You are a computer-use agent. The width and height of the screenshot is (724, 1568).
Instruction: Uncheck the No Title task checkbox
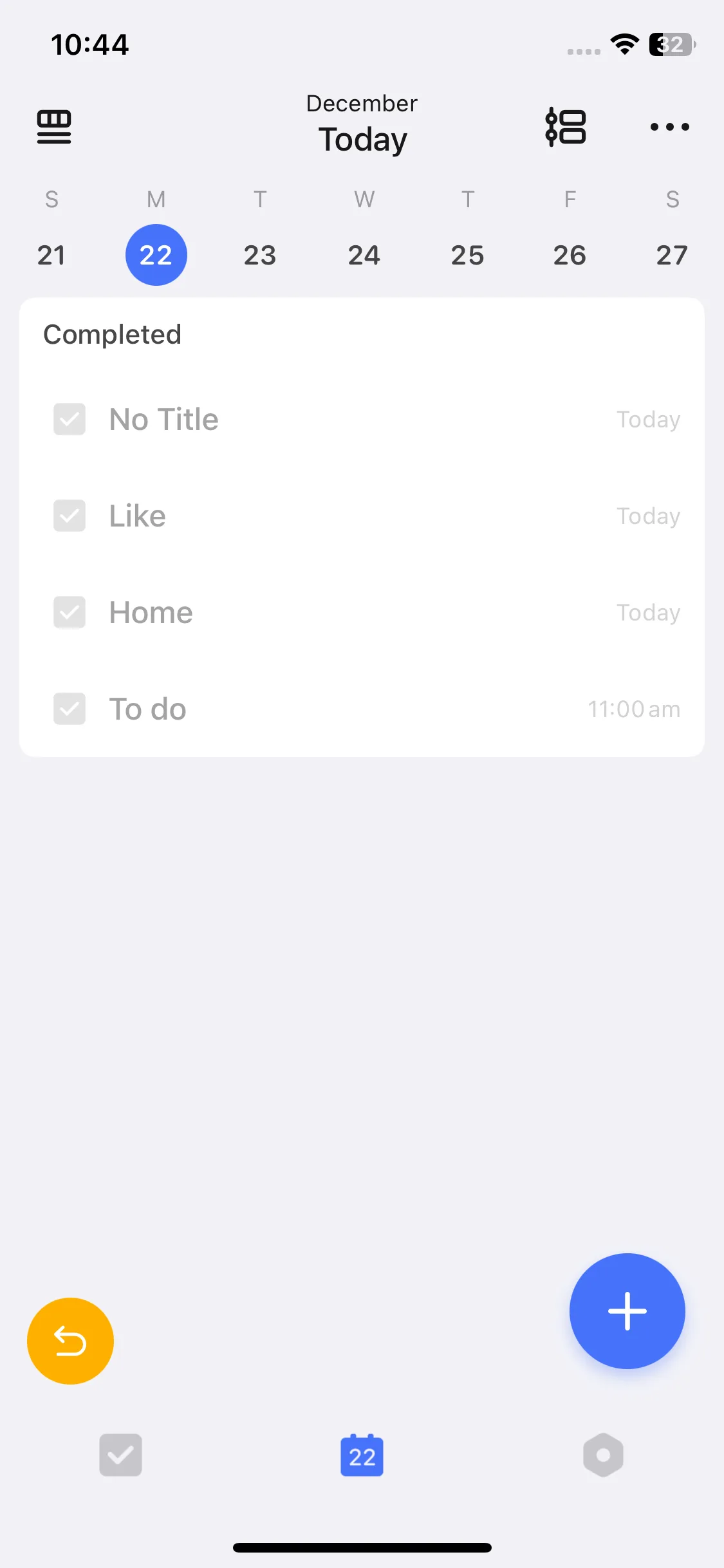[70, 420]
